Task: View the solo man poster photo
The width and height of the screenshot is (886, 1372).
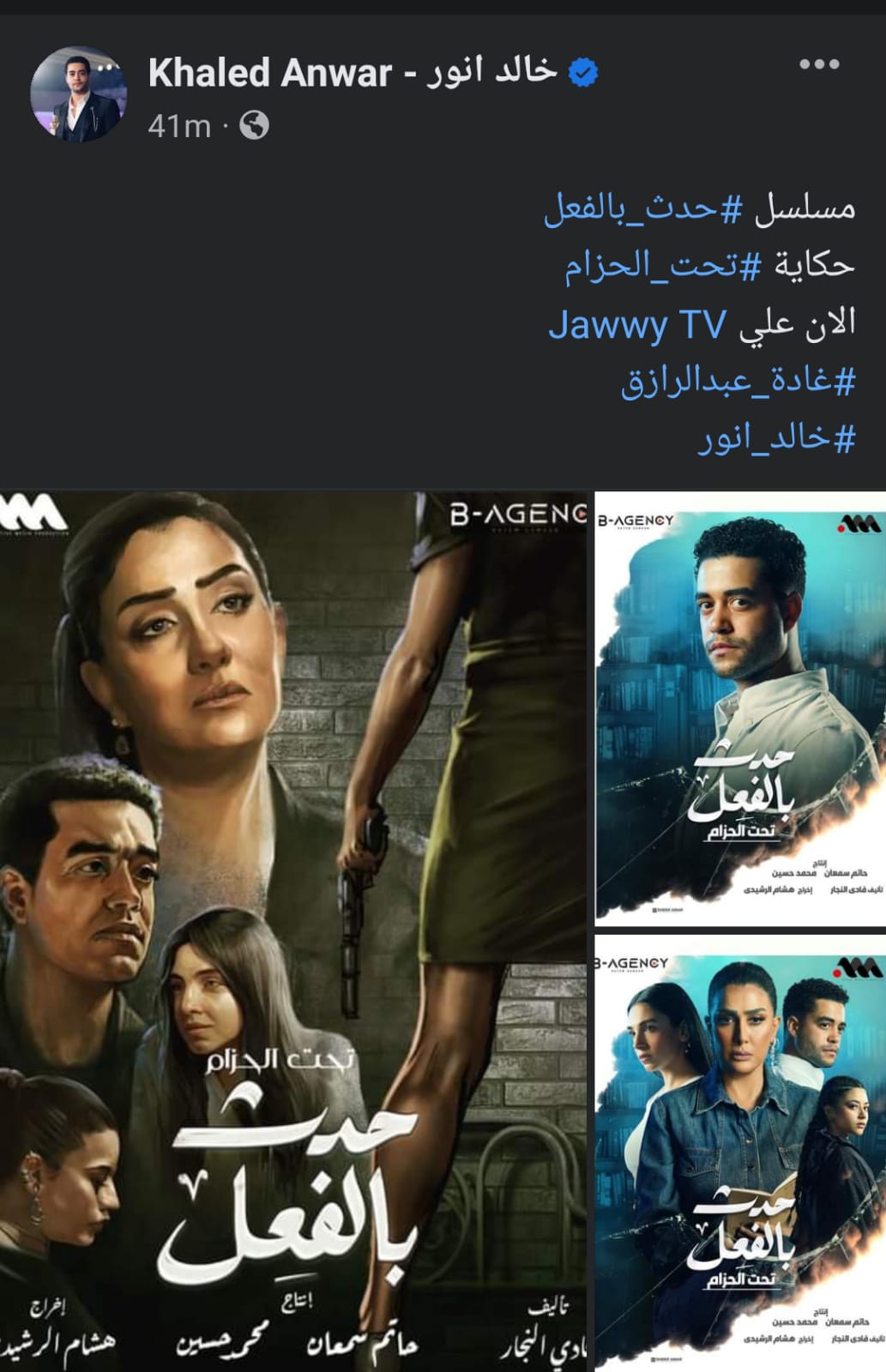Action: pyautogui.click(x=739, y=707)
